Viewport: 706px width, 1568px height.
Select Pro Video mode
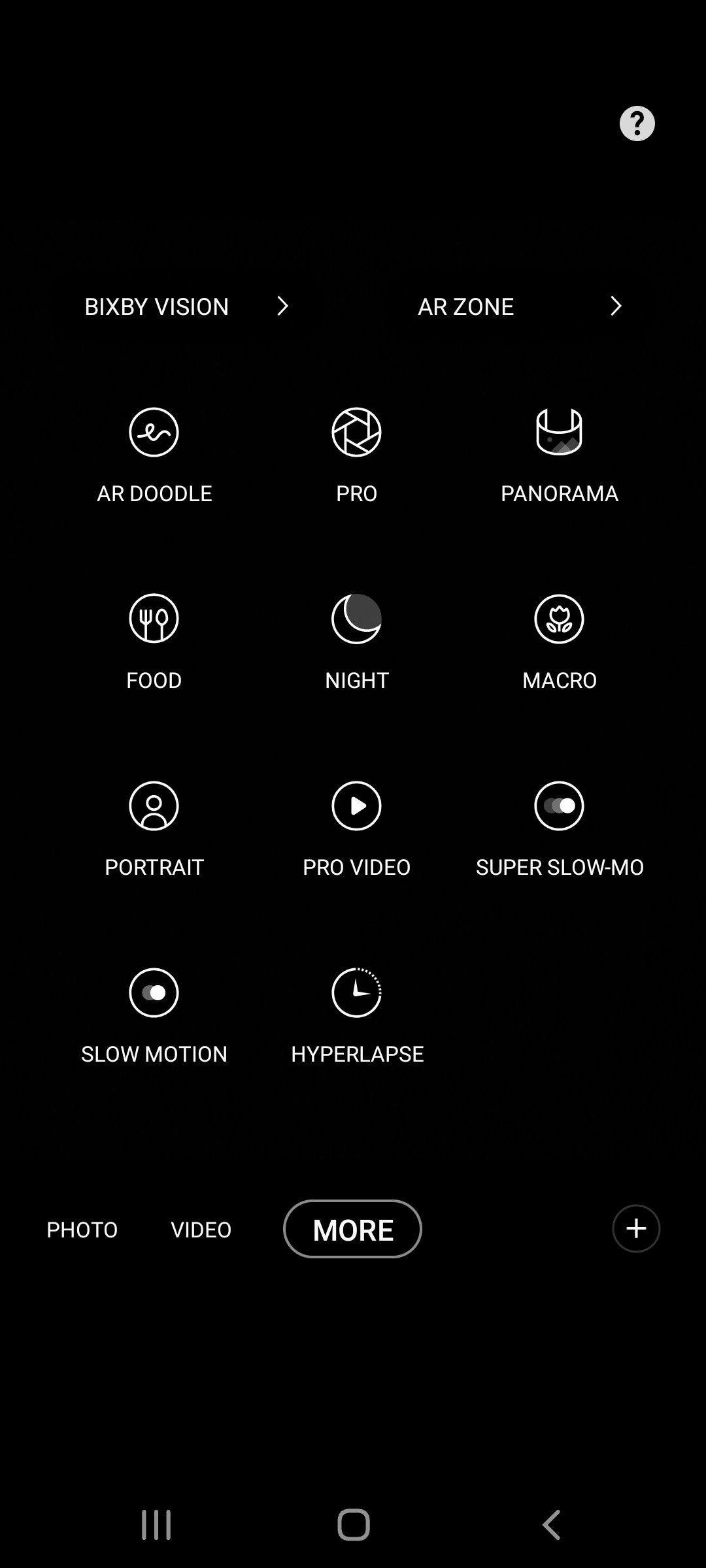tap(356, 830)
